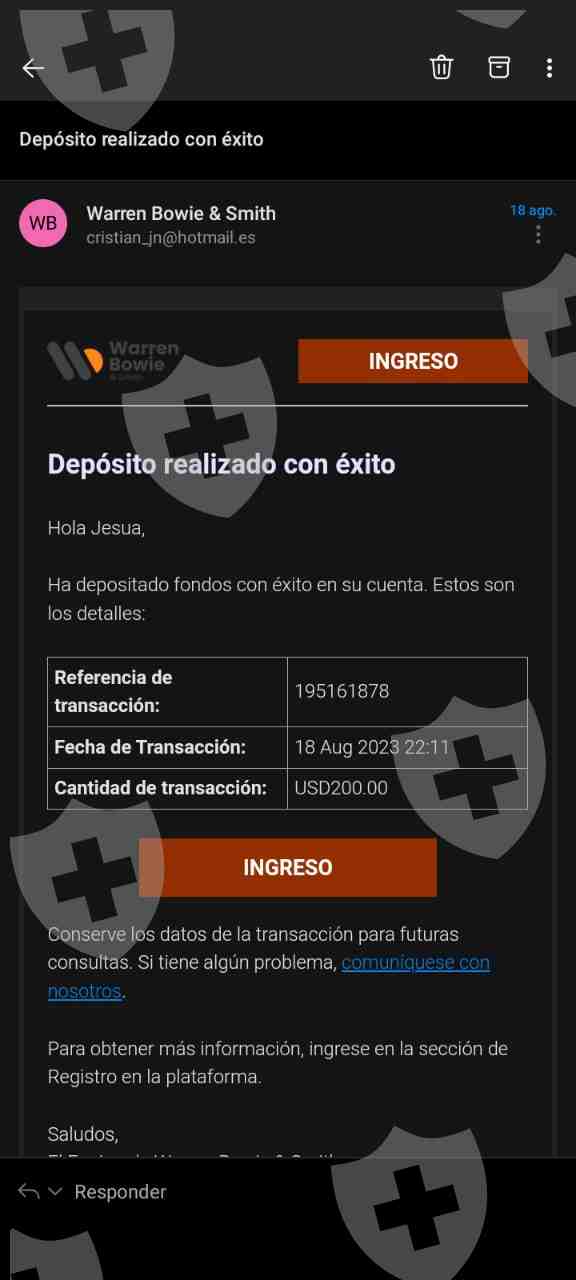Viewport: 576px width, 1280px height.
Task: Tap the WB sender avatar
Action: pos(43,223)
